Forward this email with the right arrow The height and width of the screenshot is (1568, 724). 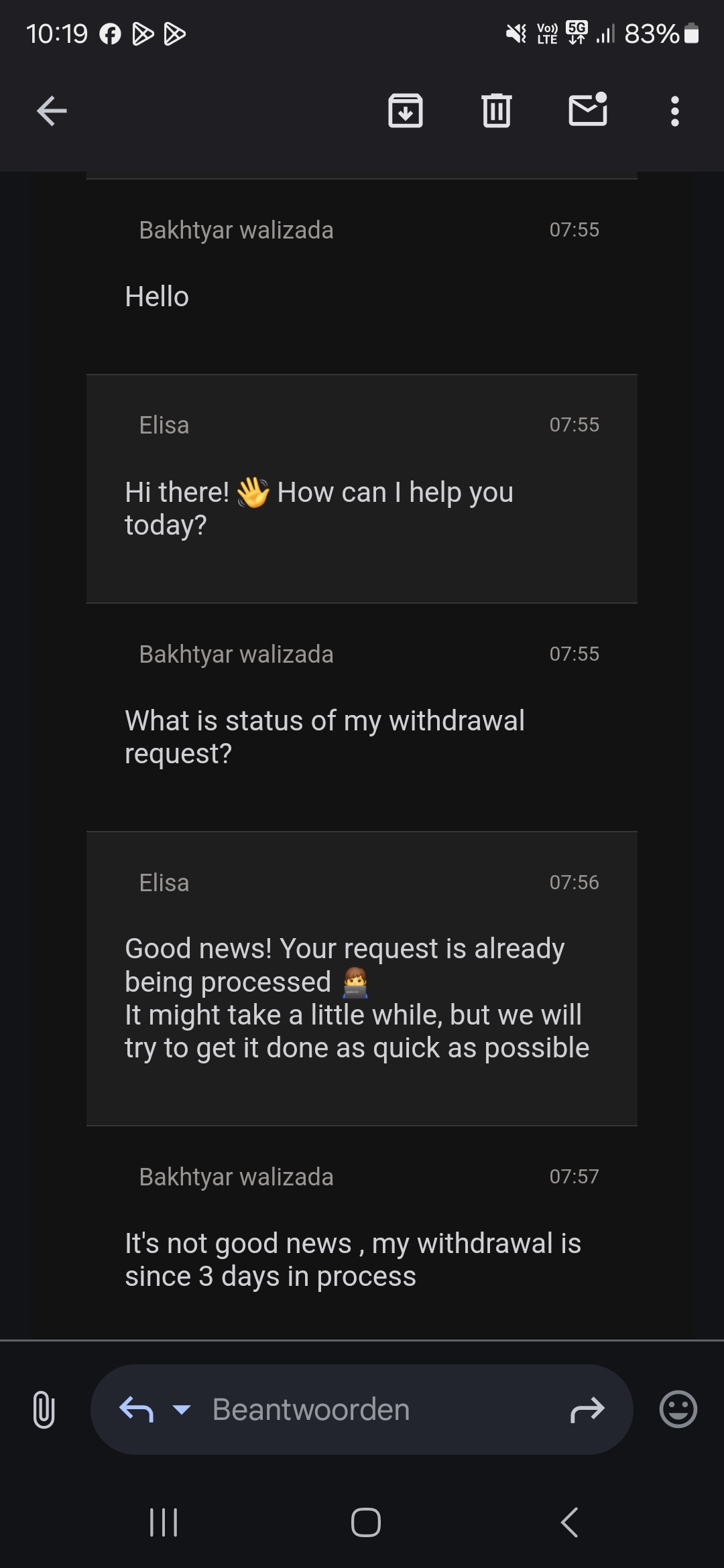click(587, 1410)
